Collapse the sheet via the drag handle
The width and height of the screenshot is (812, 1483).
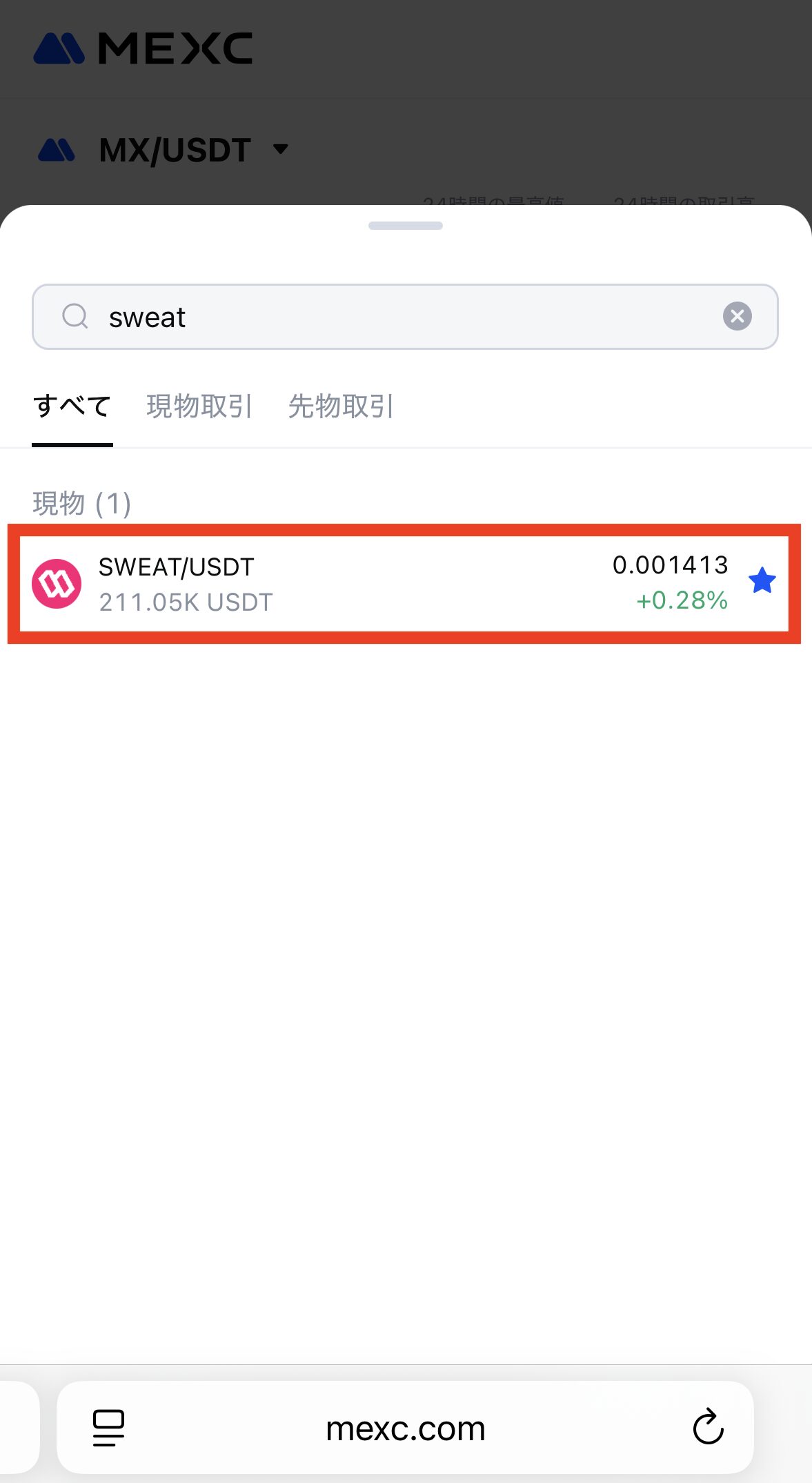click(406, 225)
